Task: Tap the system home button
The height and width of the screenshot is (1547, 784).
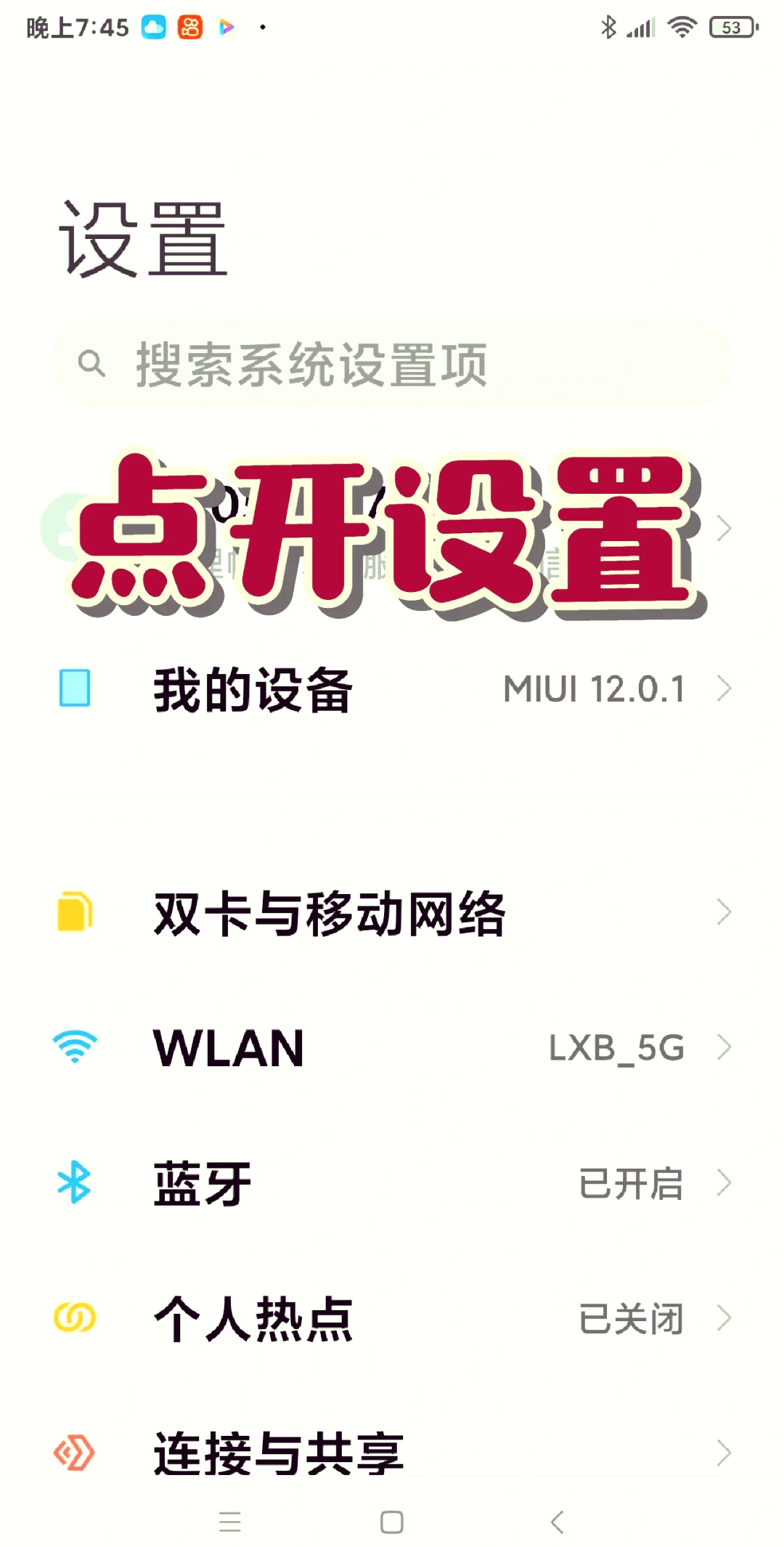Action: 392,1522
